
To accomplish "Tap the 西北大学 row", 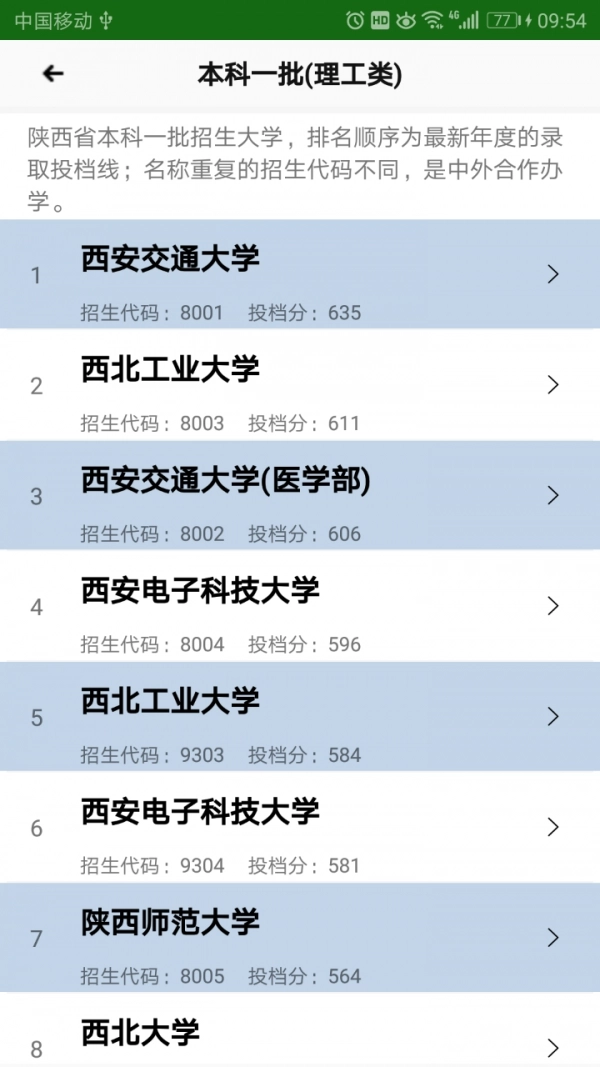I will [x=300, y=1035].
